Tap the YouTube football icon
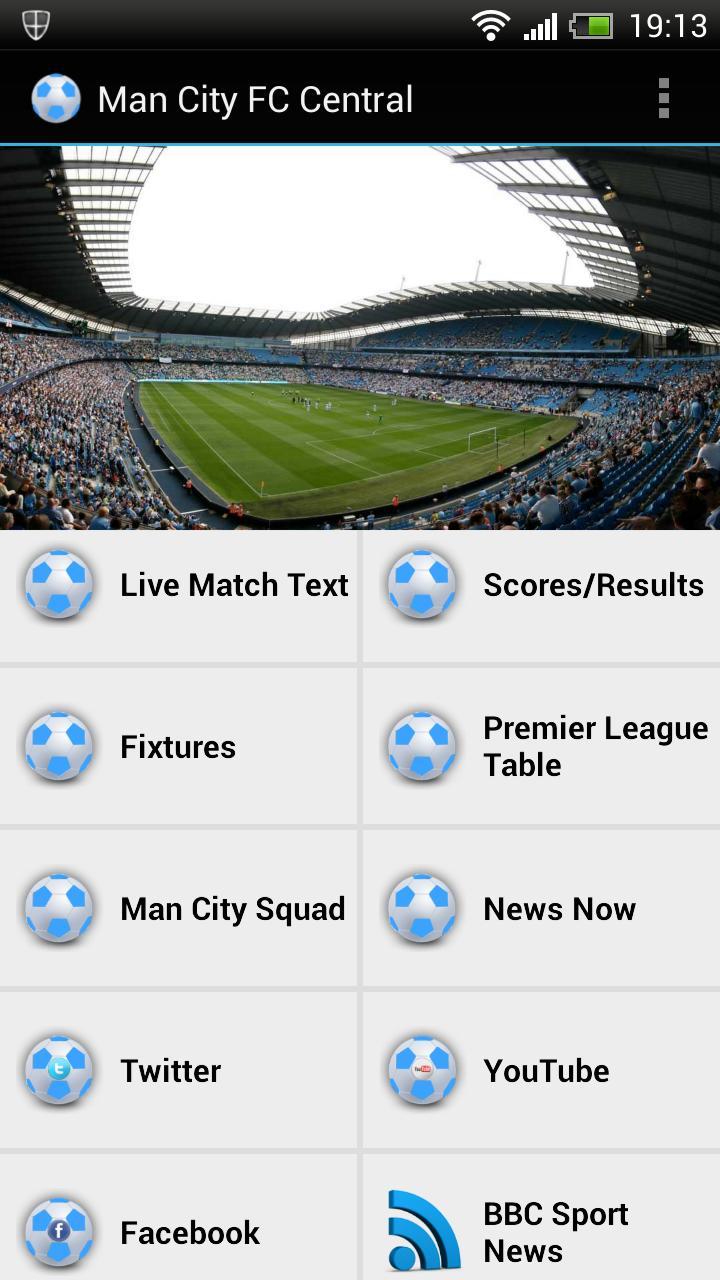Screen dimensions: 720x1280 coord(421,1070)
